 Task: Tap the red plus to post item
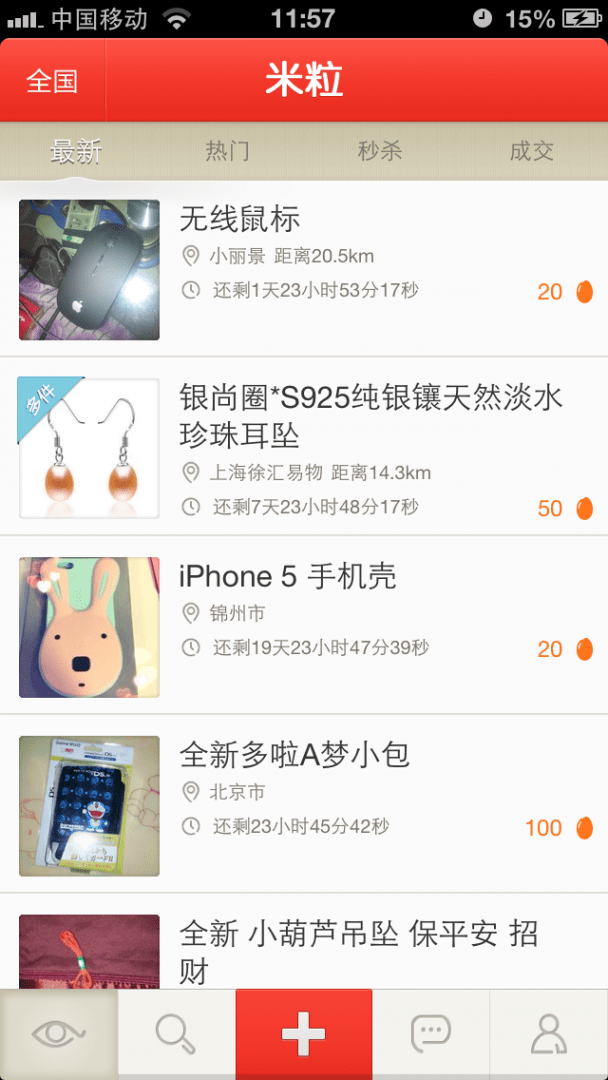(304, 1034)
